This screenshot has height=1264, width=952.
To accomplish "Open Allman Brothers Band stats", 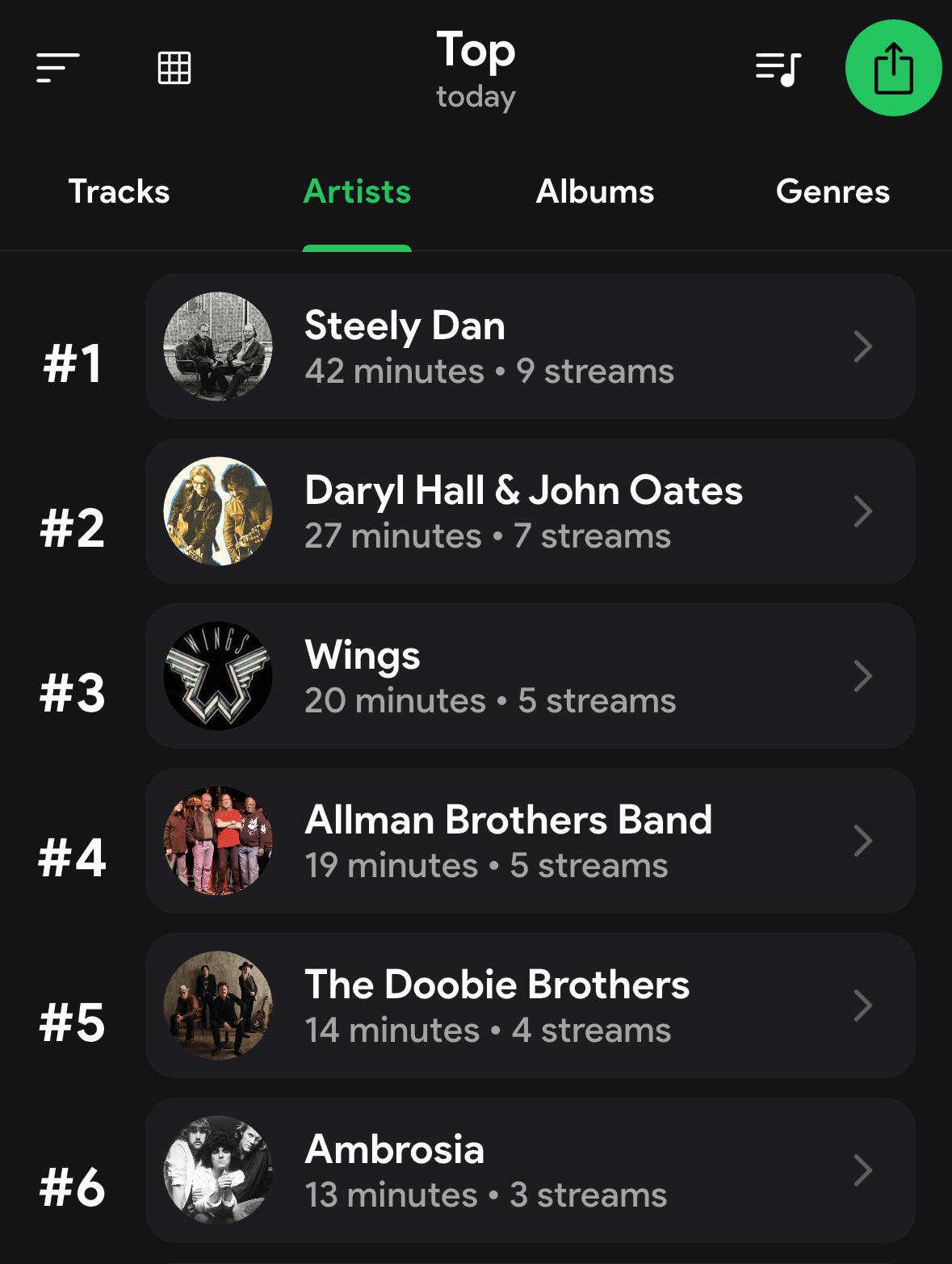I will tap(530, 841).
